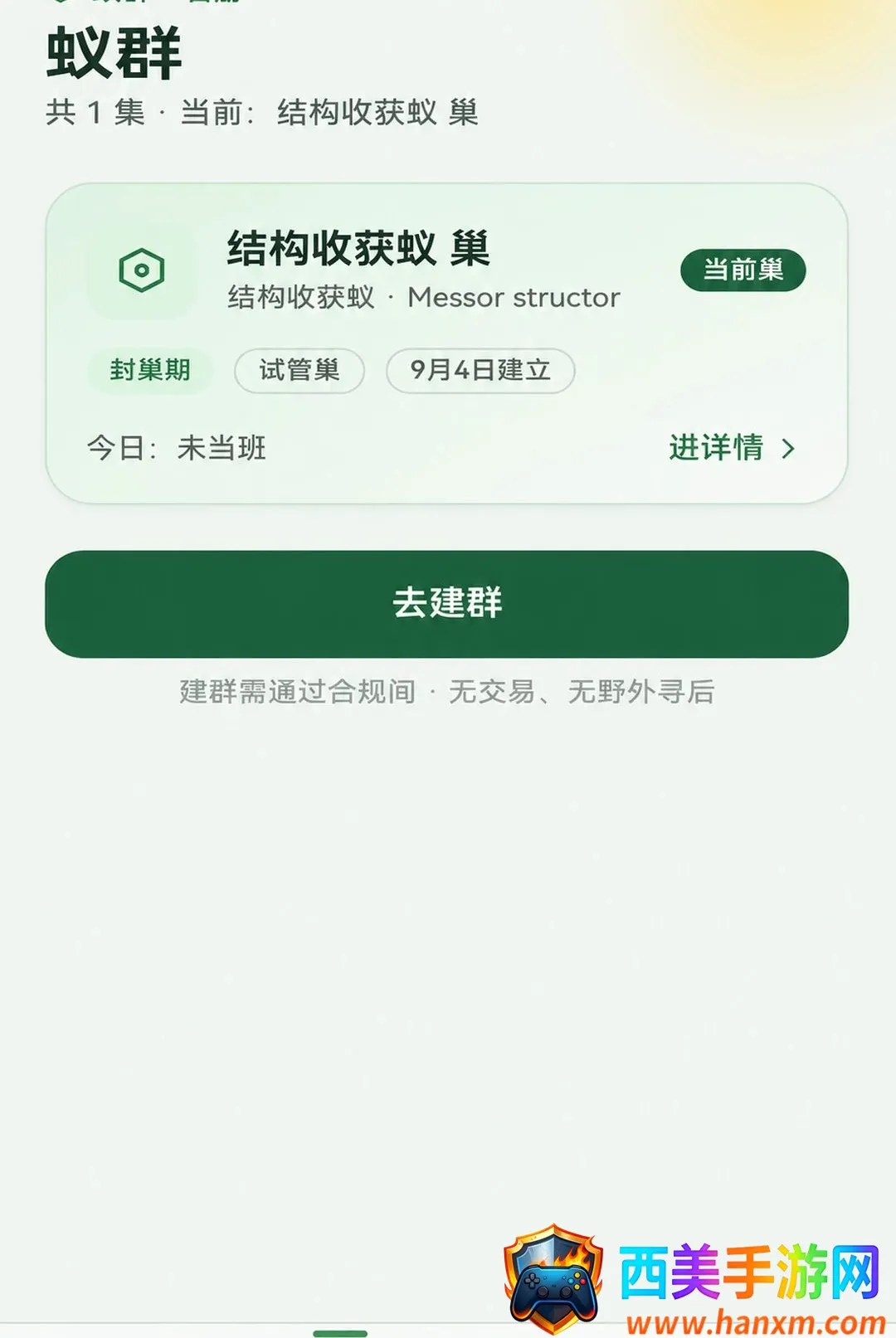The image size is (896, 1338).
Task: Open the 结构收获蚁 巢 colony card
Action: tap(446, 343)
